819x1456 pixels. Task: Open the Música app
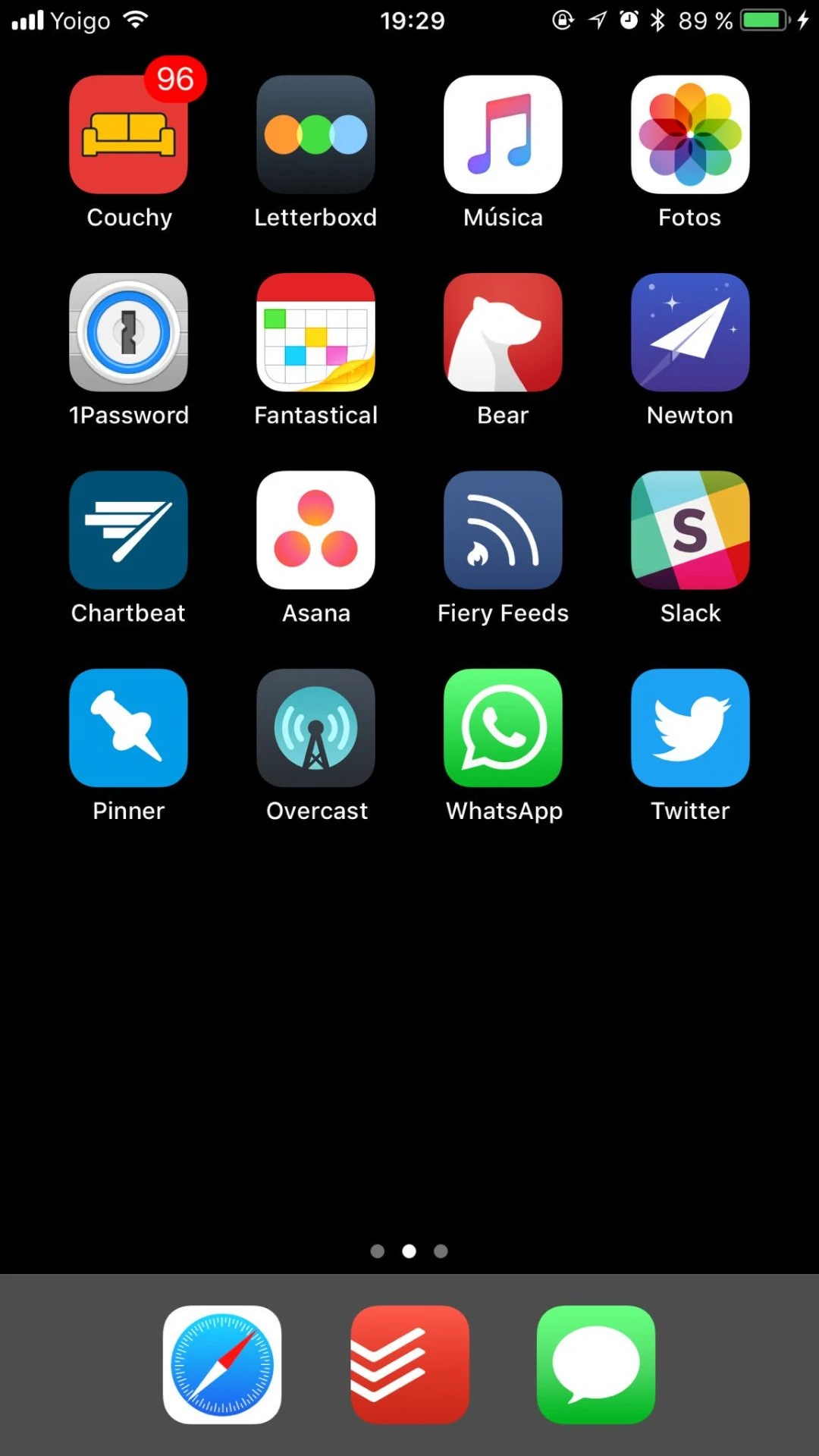tap(503, 135)
